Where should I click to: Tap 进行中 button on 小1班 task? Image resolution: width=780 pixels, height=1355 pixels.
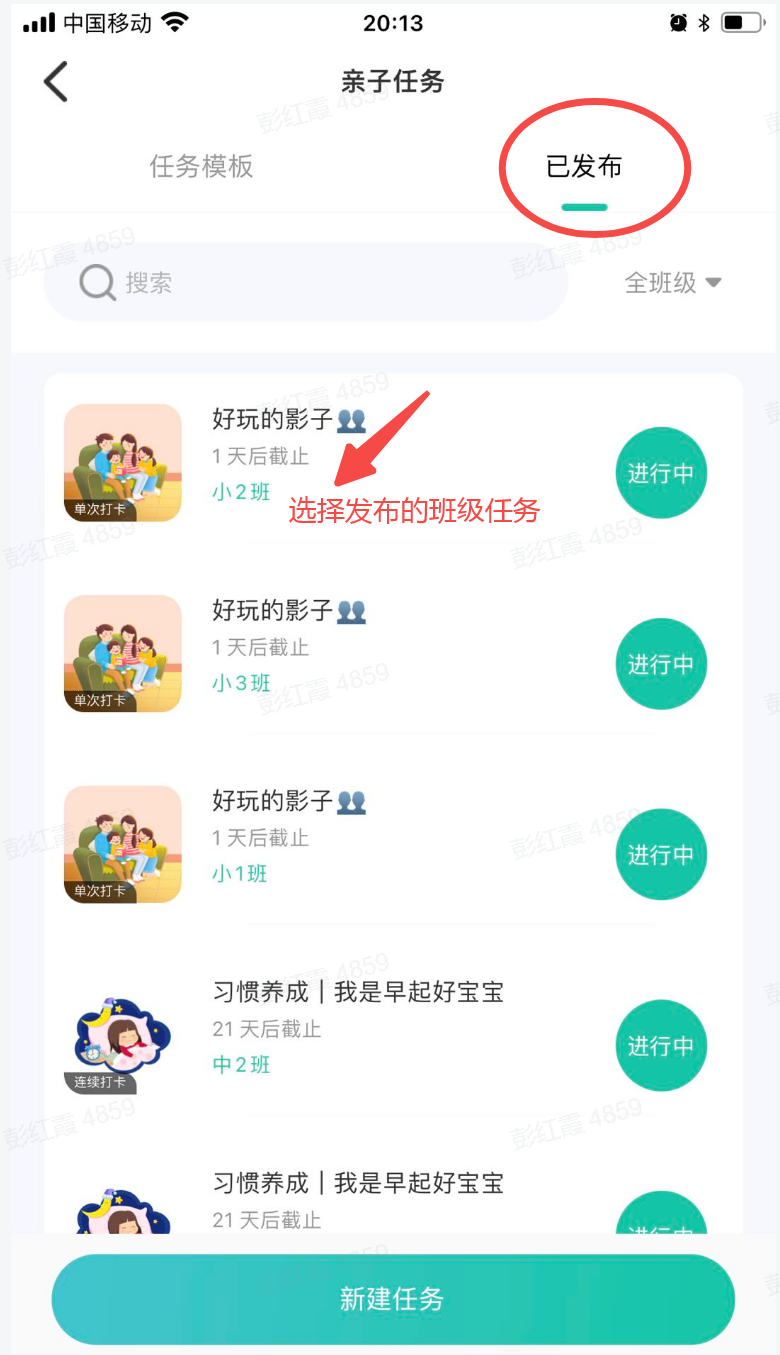[660, 855]
